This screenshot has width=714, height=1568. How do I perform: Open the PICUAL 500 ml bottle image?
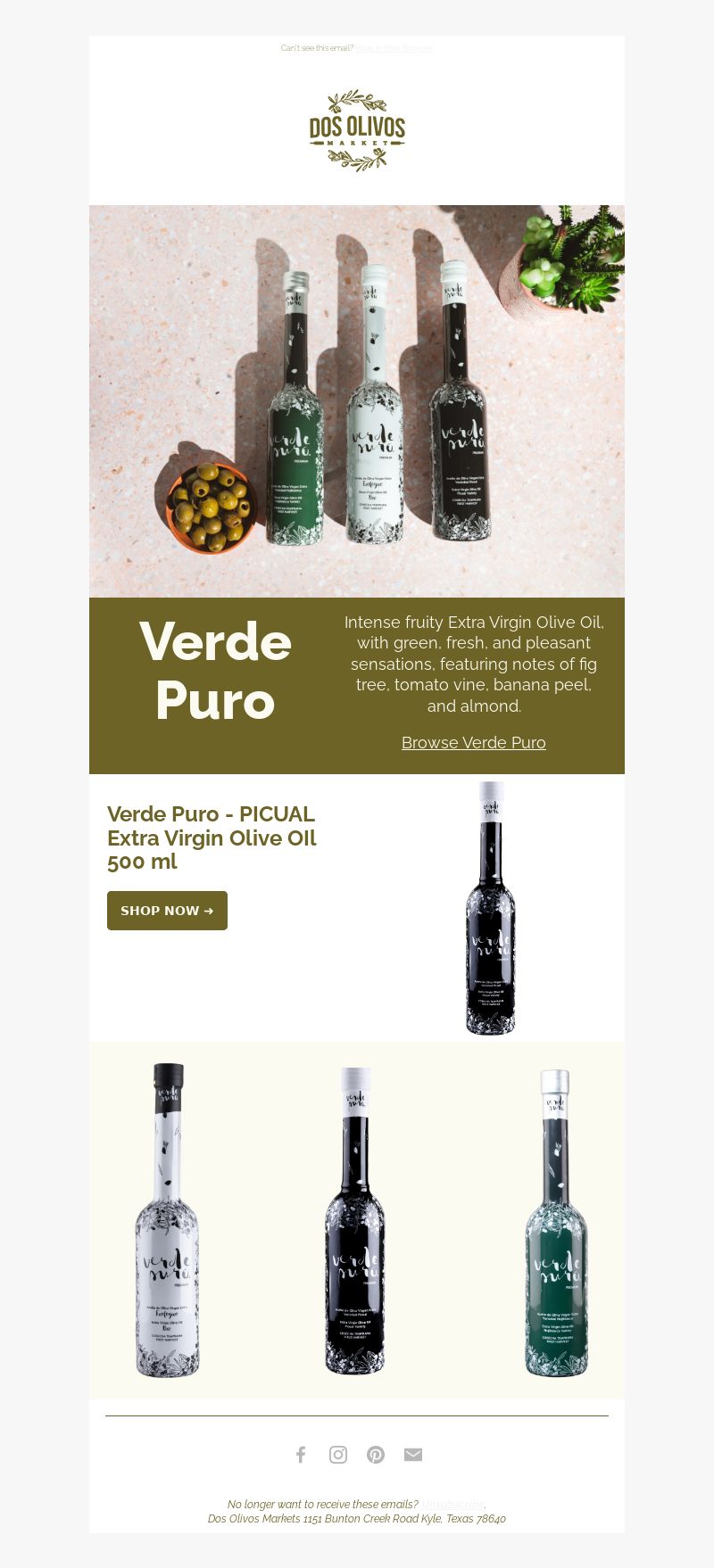click(x=491, y=908)
